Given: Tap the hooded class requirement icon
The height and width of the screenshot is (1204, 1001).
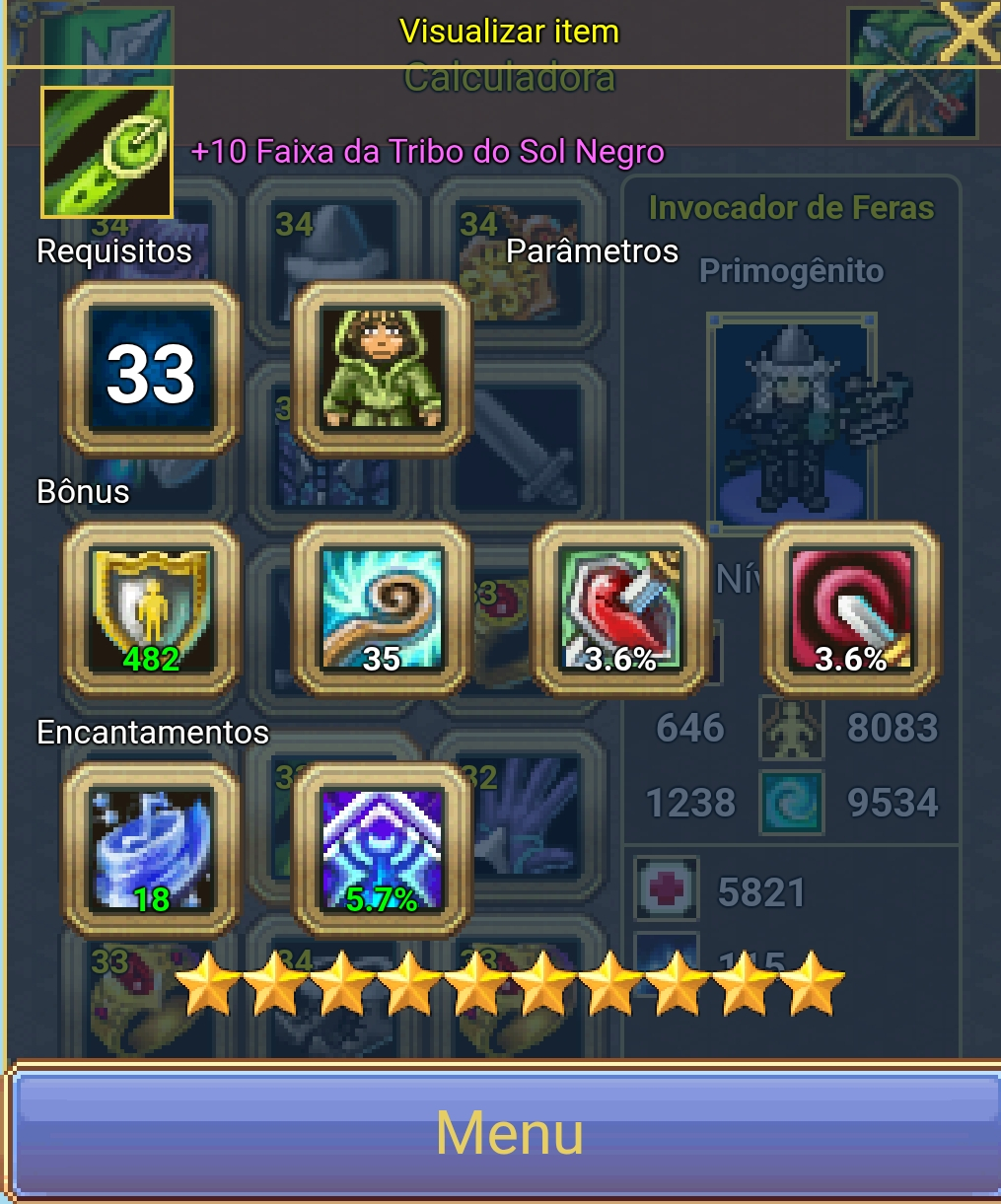Looking at the screenshot, I should tap(382, 371).
